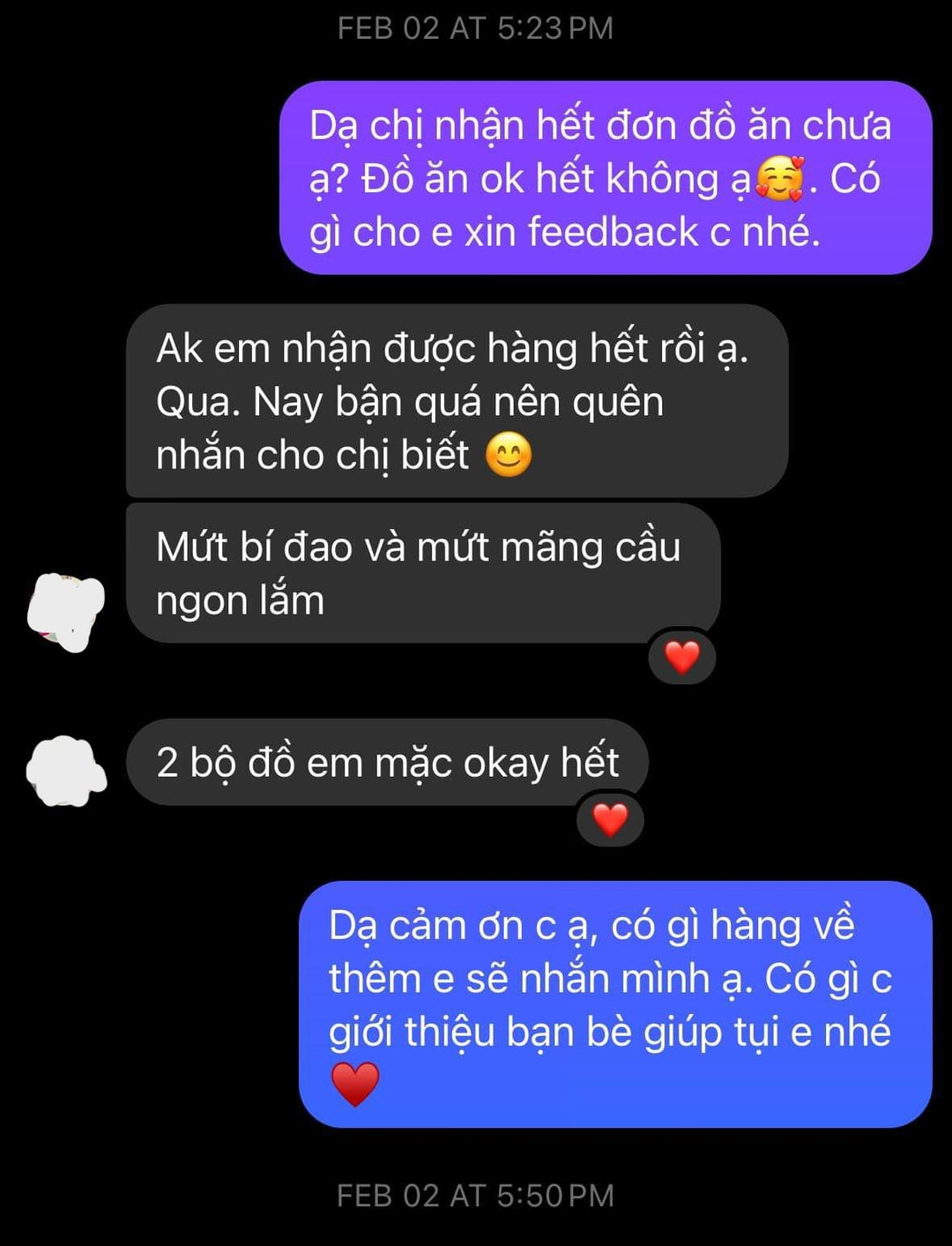Screen dimensions: 952x1246
Task: Open sender's avatar beside "2 bộ đồ" message
Action: 66,770
